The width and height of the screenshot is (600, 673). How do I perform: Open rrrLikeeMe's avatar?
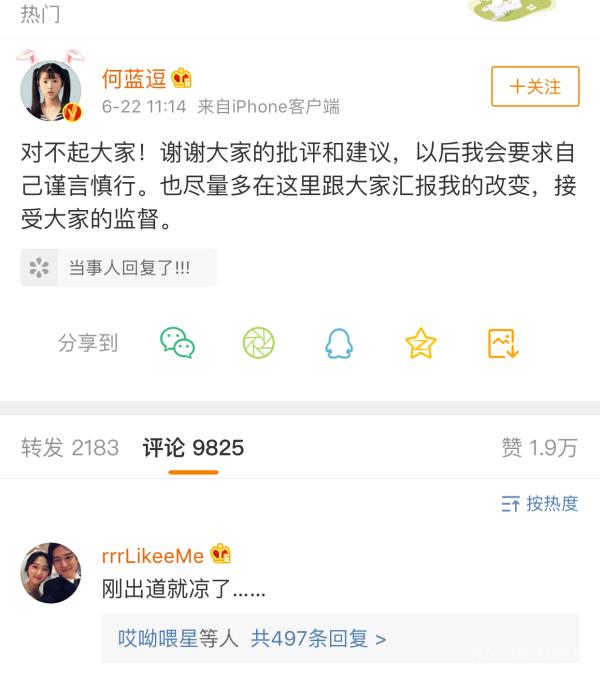click(x=50, y=573)
